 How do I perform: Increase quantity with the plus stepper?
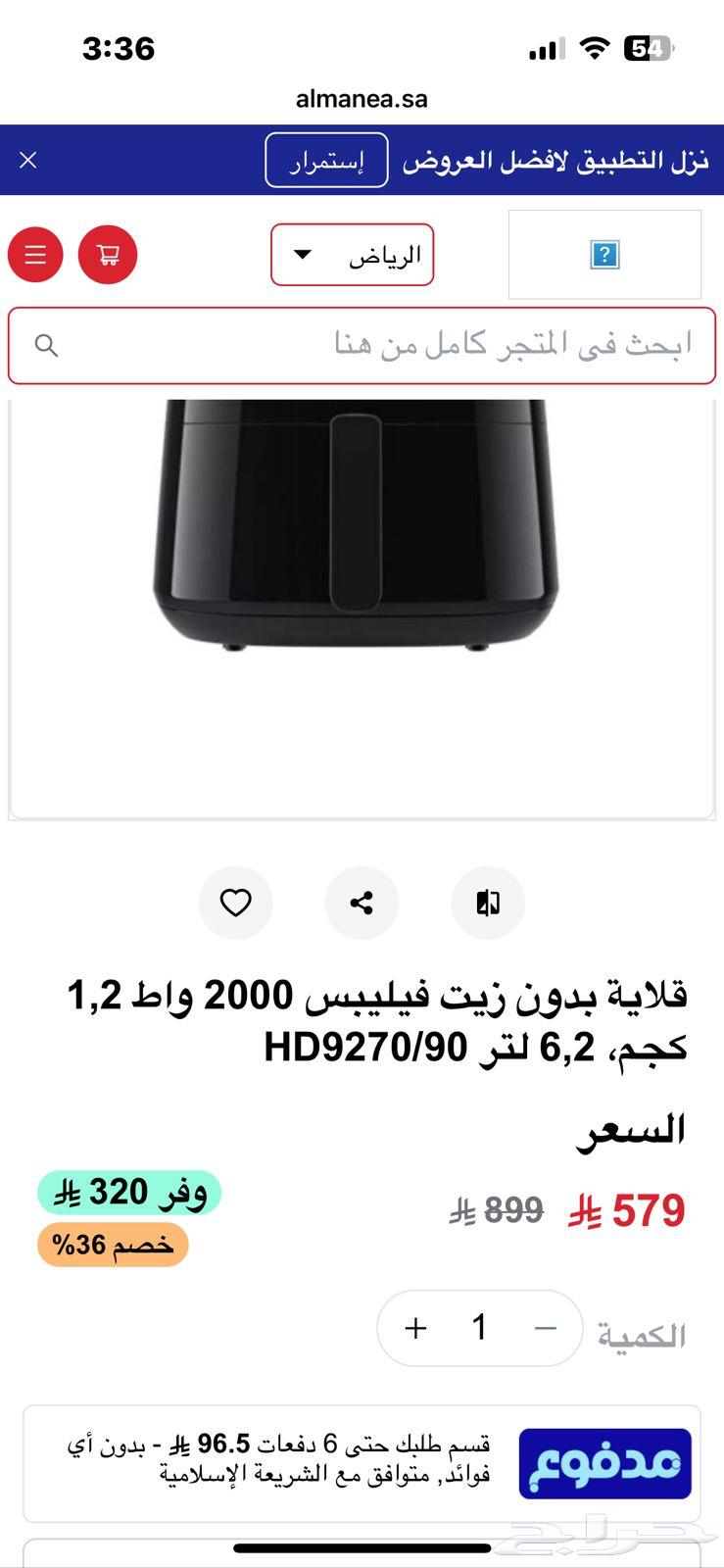click(x=415, y=1329)
